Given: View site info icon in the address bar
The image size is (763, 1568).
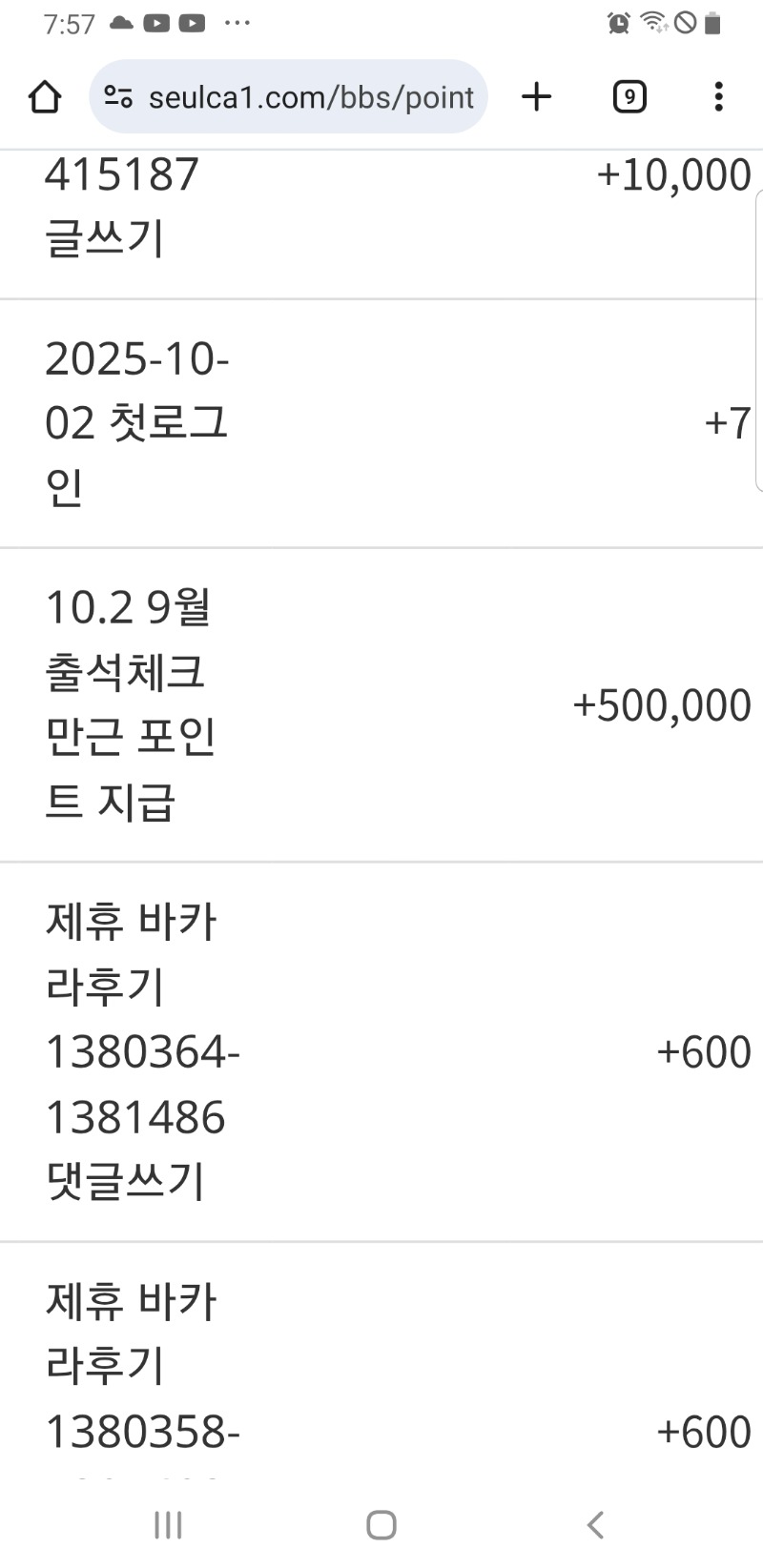Looking at the screenshot, I should click(118, 96).
